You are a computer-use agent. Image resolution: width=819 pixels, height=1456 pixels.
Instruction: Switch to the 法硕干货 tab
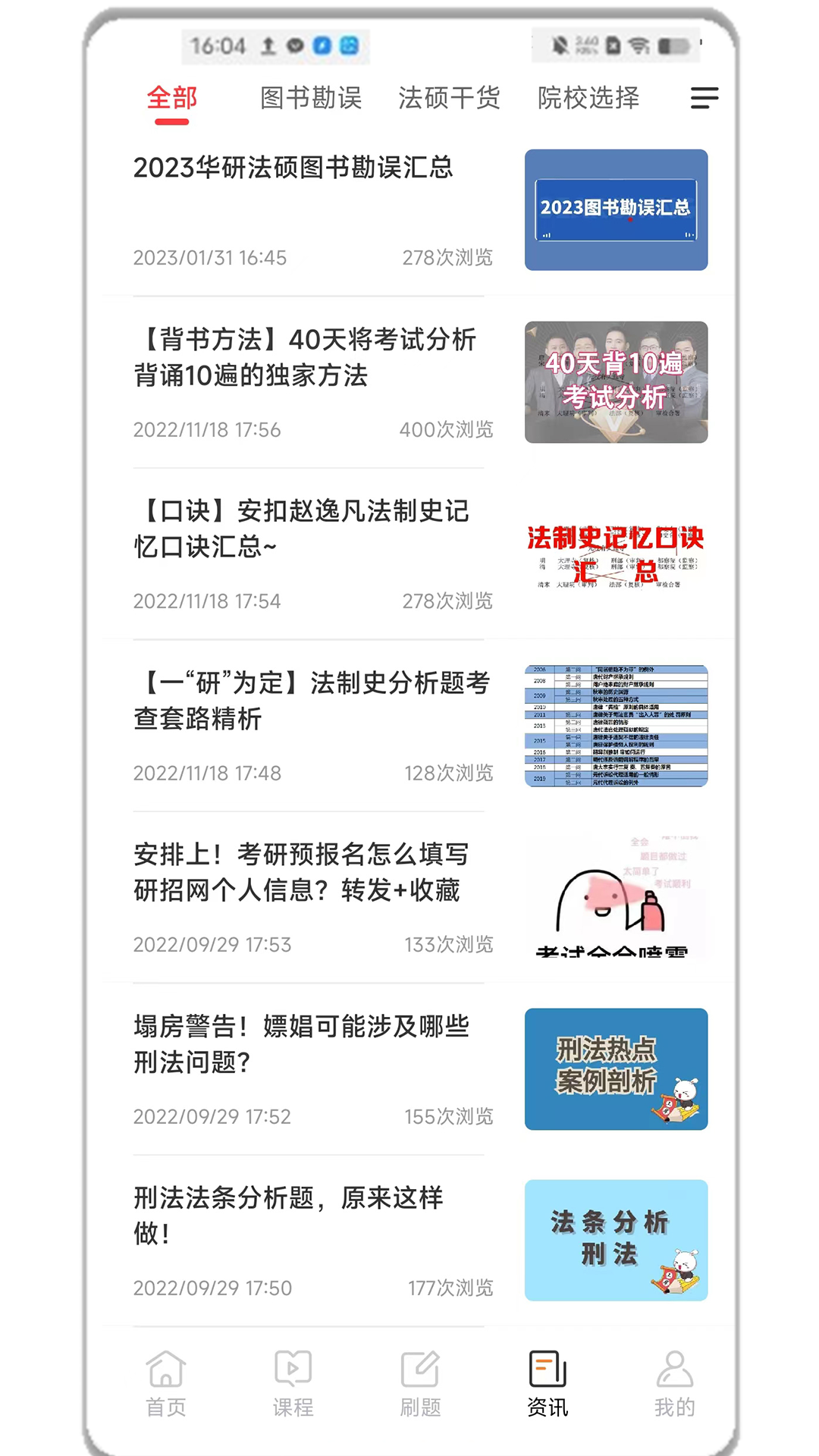[x=449, y=98]
